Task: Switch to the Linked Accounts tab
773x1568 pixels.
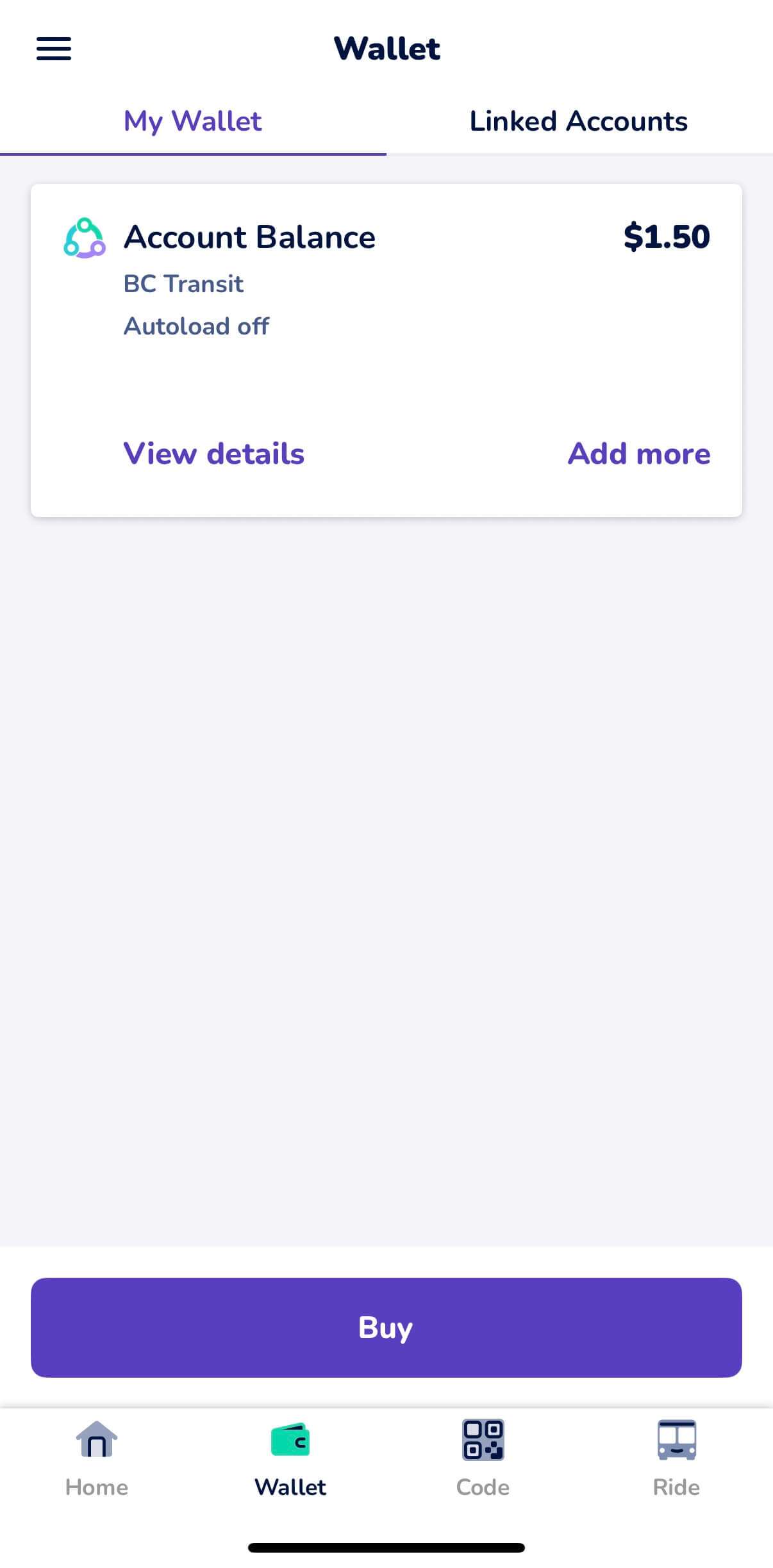Action: [578, 122]
